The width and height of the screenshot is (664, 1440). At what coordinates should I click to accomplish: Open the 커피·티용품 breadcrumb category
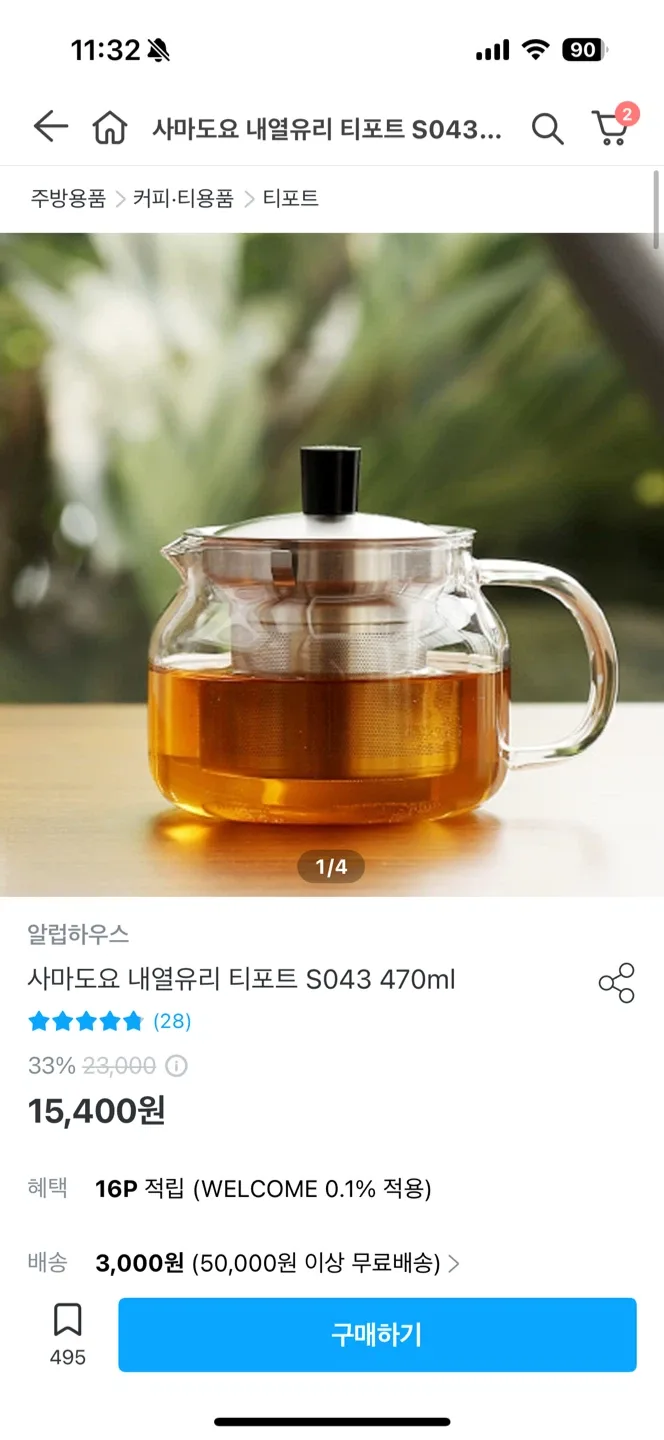(x=183, y=198)
